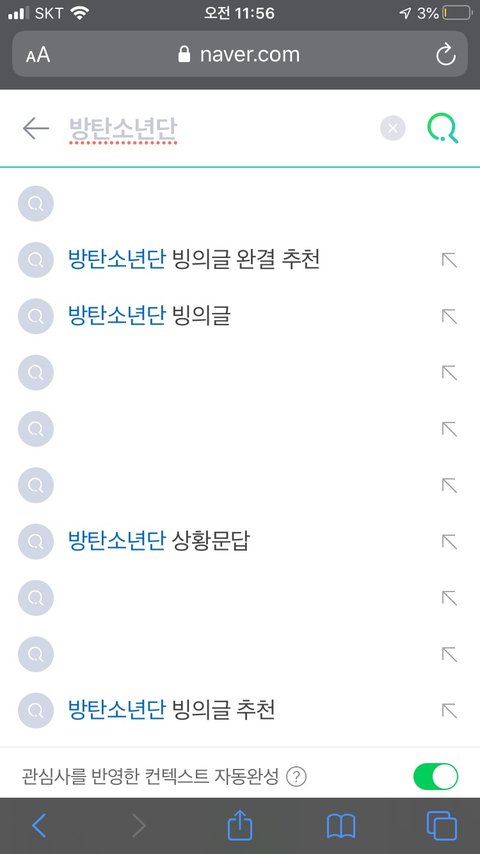Open Safari bookmarks
The width and height of the screenshot is (480, 854).
(x=341, y=826)
